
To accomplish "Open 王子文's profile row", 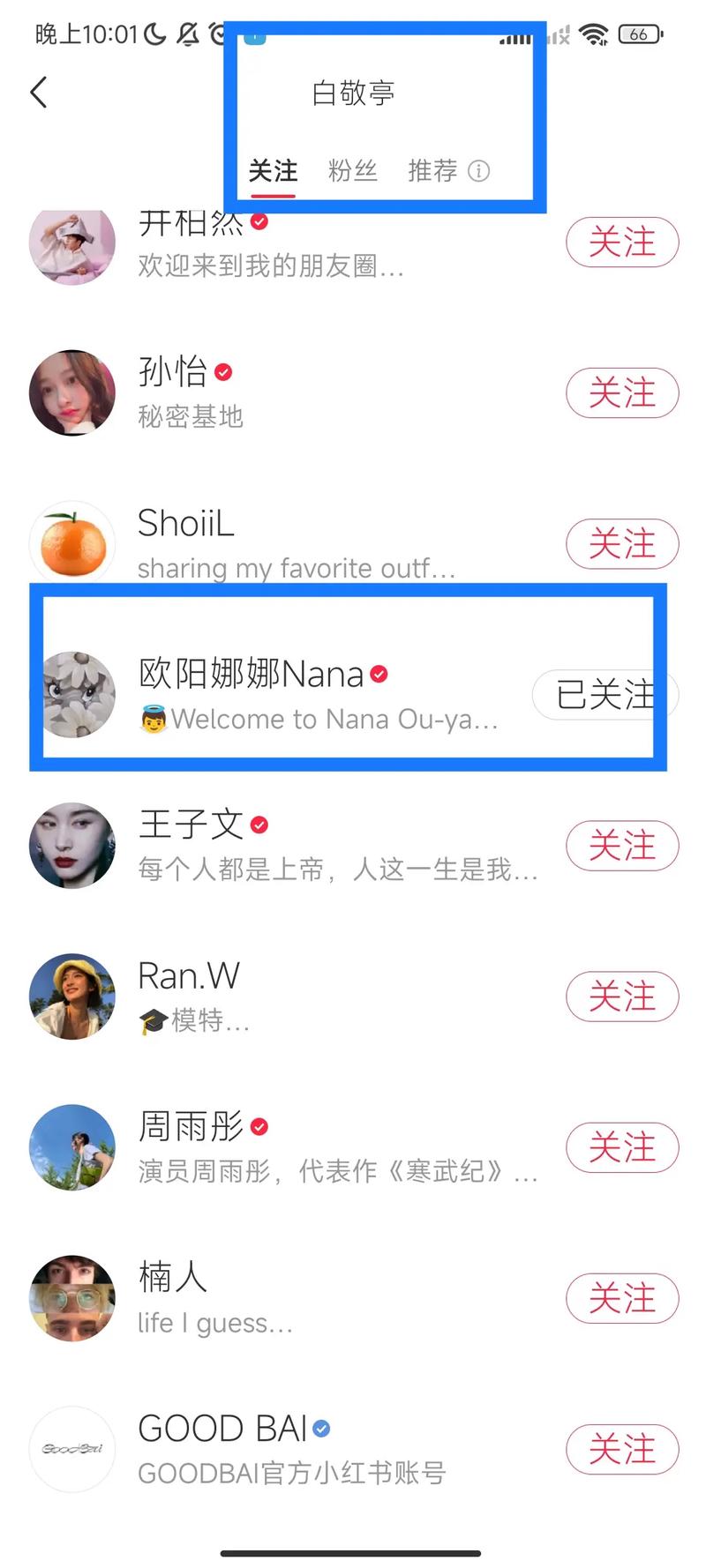I will pyautogui.click(x=265, y=846).
